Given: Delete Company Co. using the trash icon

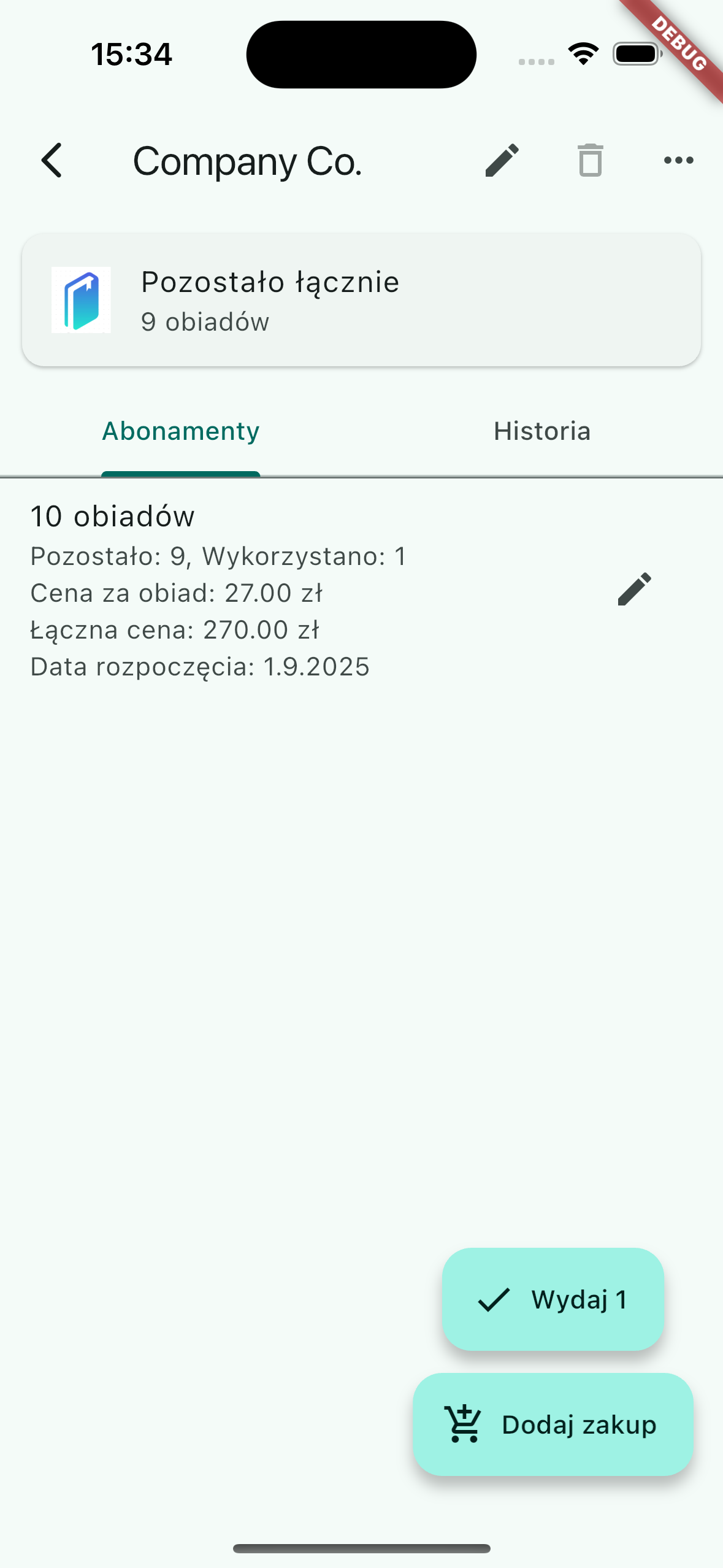Looking at the screenshot, I should pyautogui.click(x=590, y=161).
